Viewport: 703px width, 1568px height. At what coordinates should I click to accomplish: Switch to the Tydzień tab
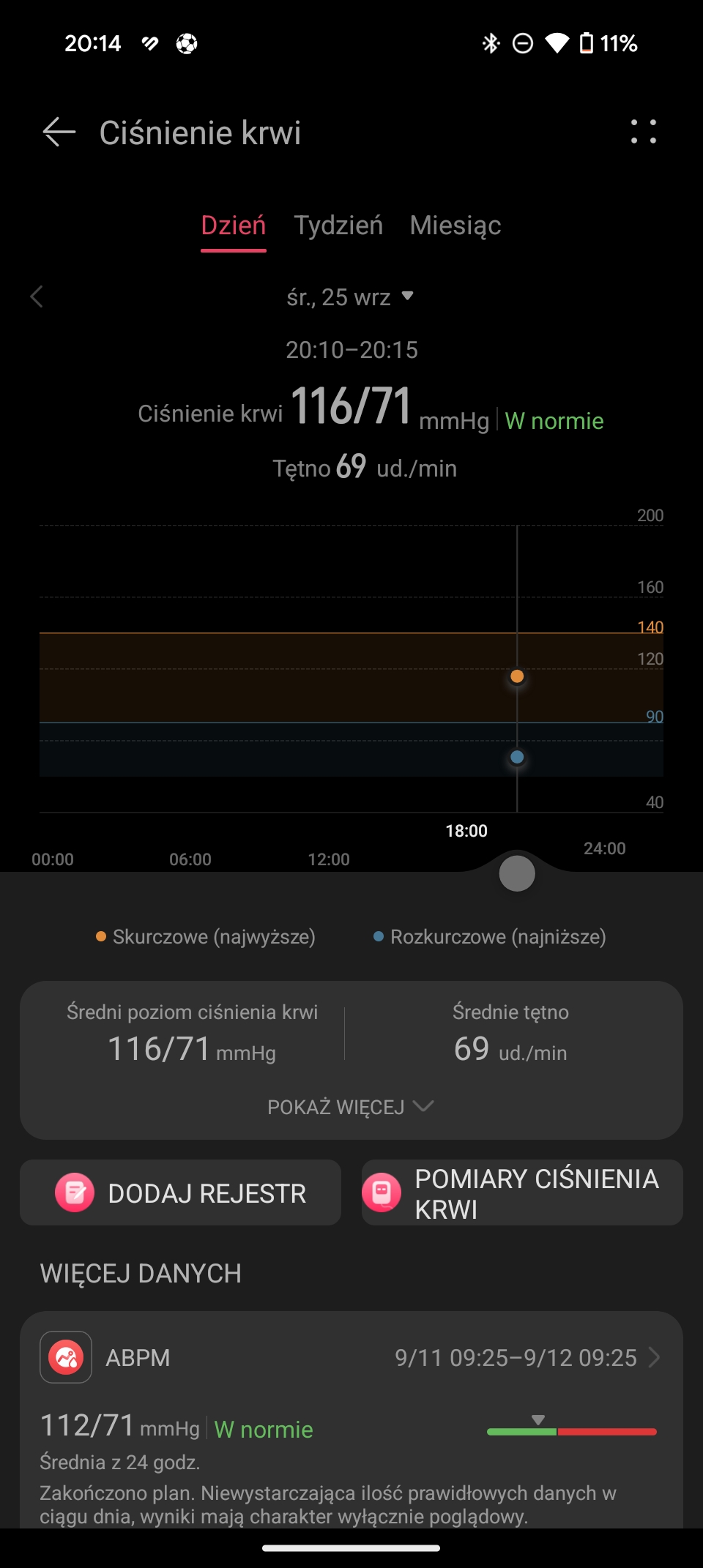click(x=338, y=225)
